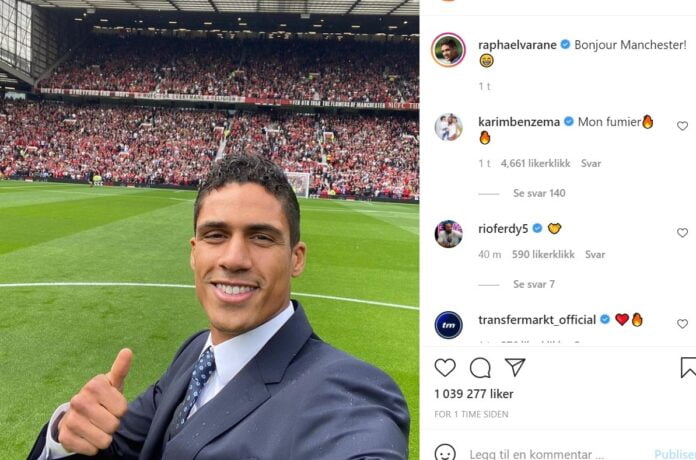This screenshot has width=696, height=460.
Task: Open the comment bubble icon
Action: click(480, 368)
